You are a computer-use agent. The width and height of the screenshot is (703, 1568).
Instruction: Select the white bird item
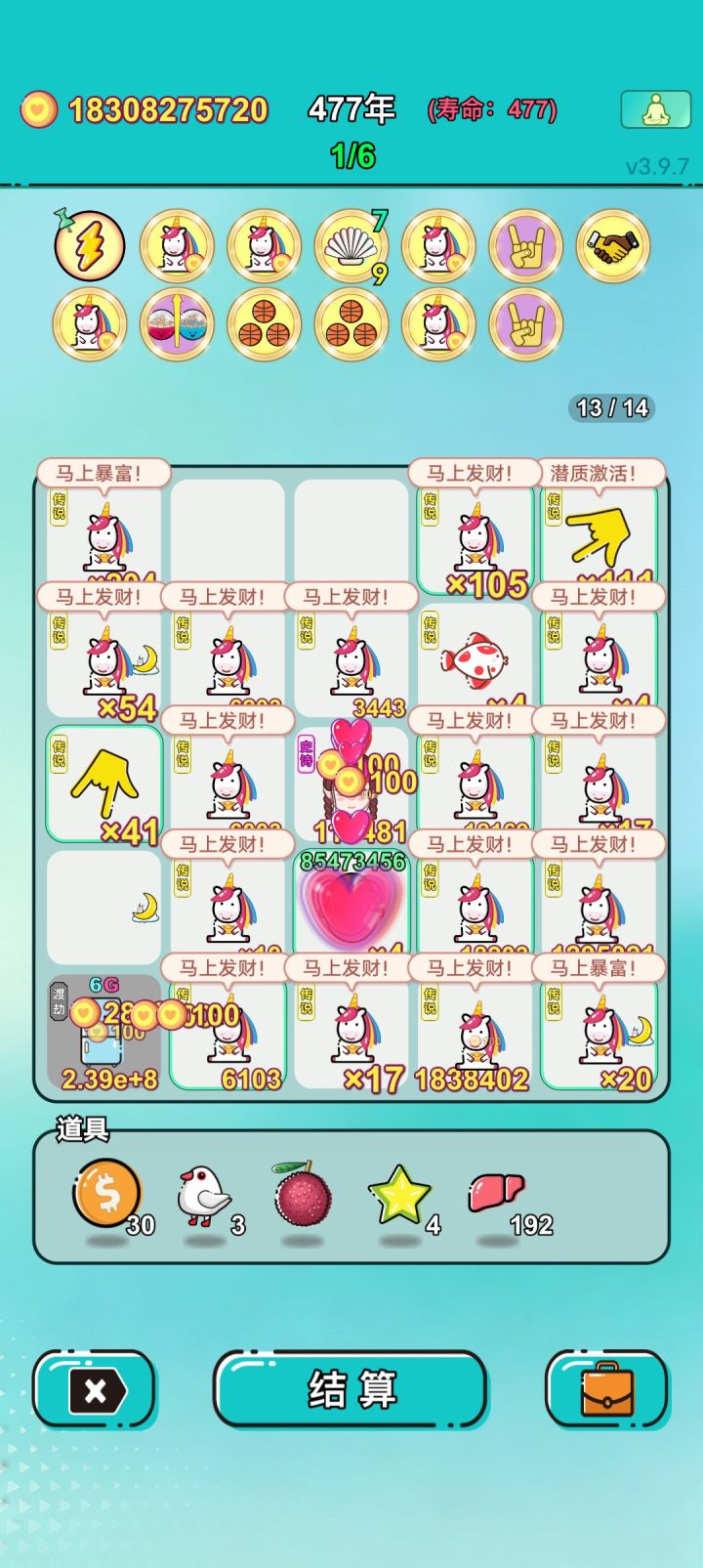(x=203, y=1196)
